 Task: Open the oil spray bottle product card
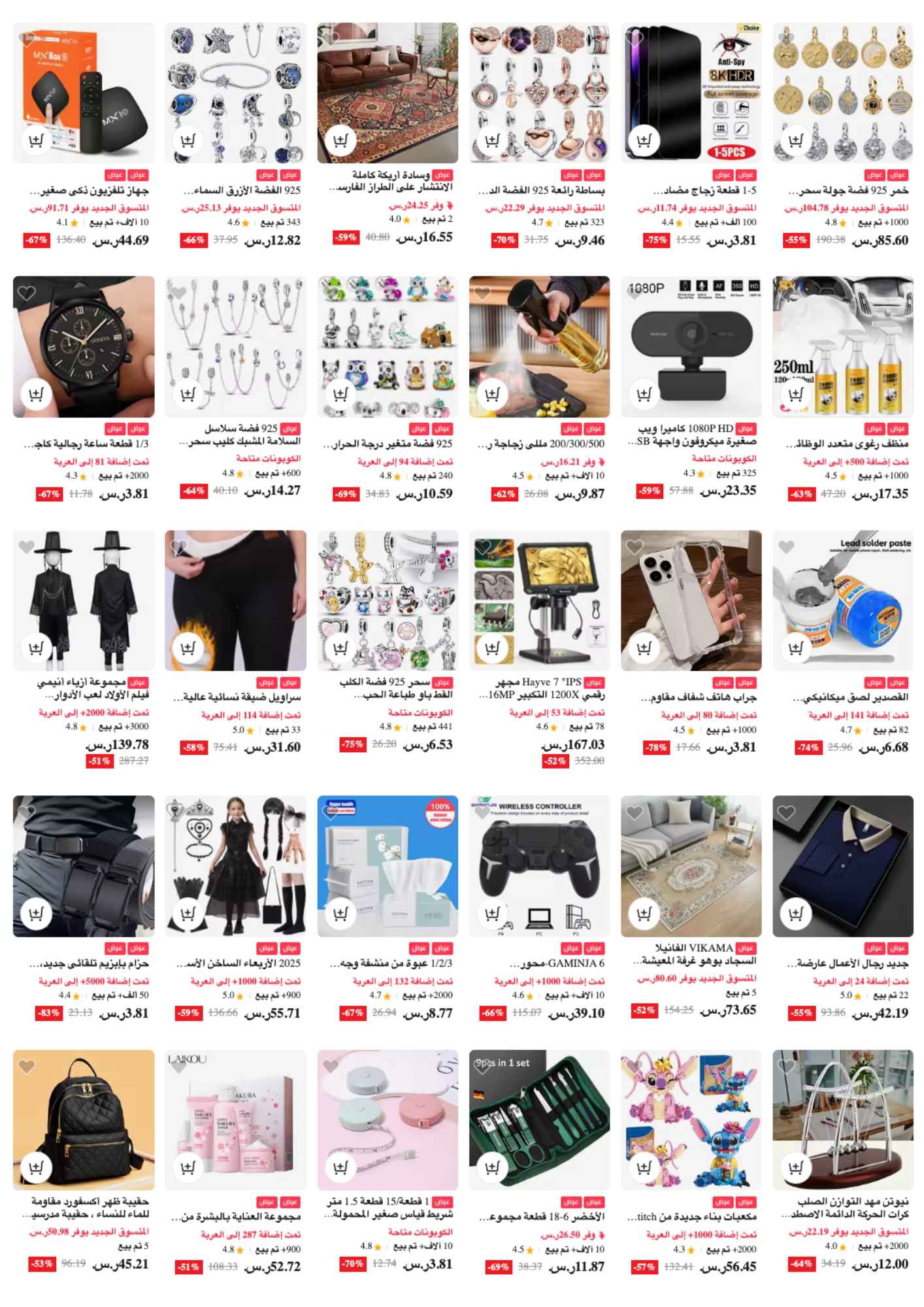pyautogui.click(x=539, y=346)
